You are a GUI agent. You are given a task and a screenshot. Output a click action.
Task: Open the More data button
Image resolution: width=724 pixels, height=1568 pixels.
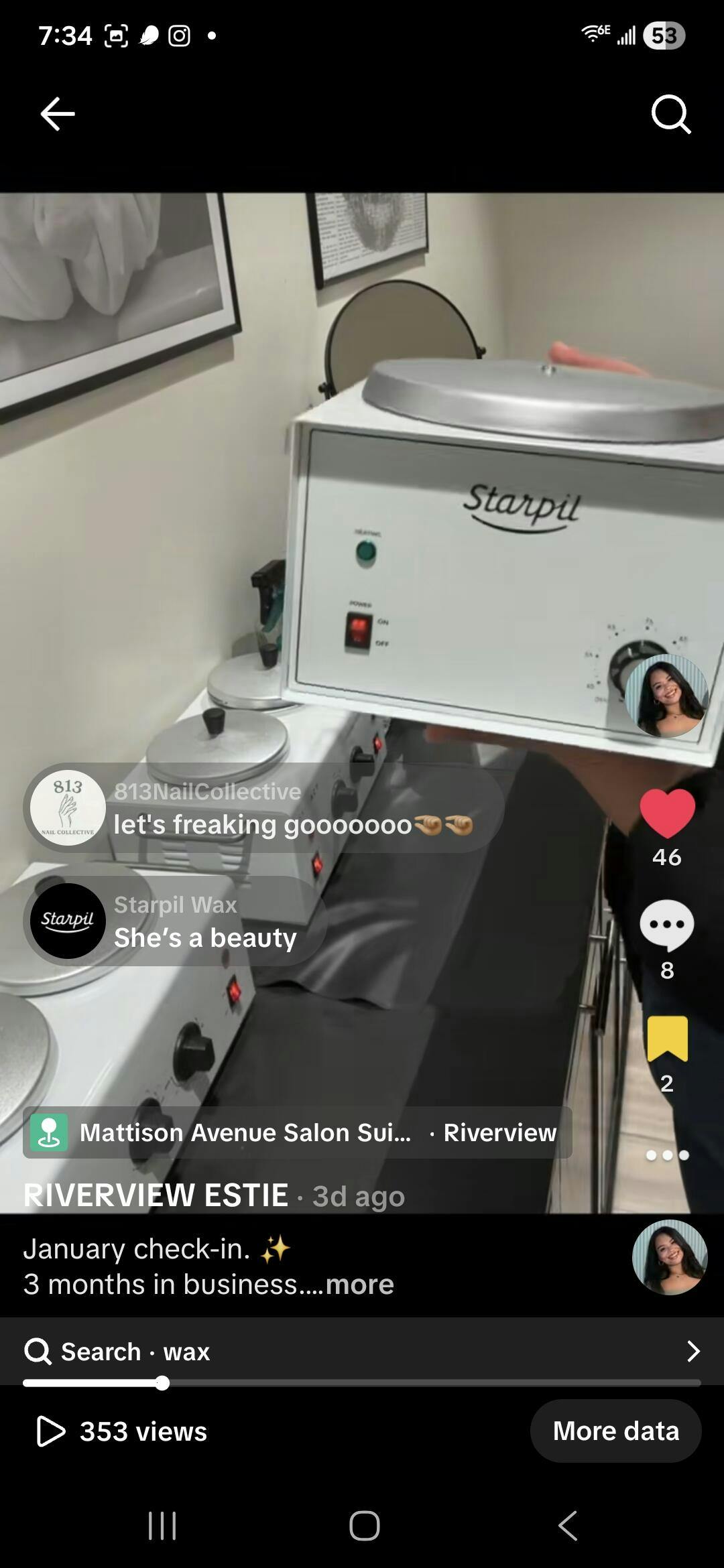(x=615, y=1431)
